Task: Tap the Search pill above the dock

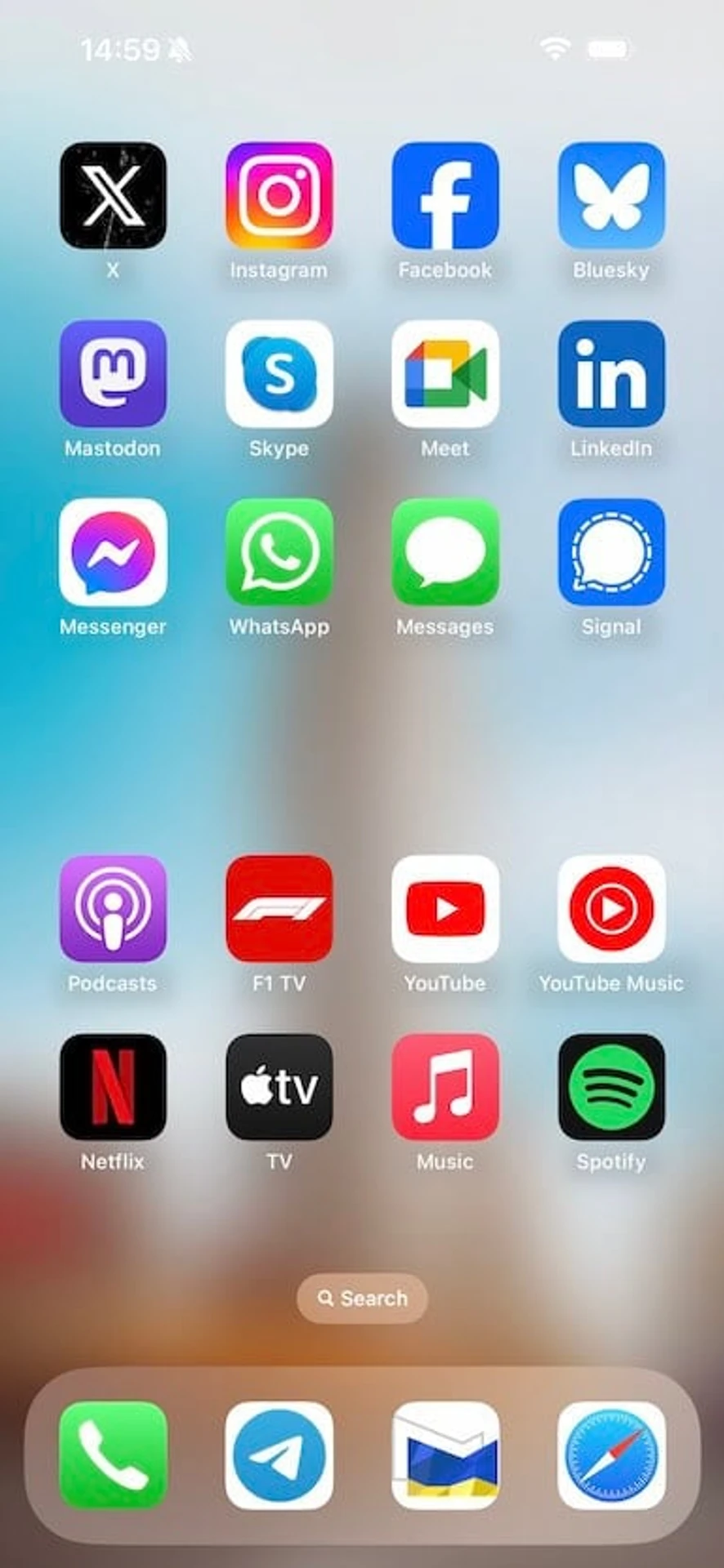Action: [362, 1298]
